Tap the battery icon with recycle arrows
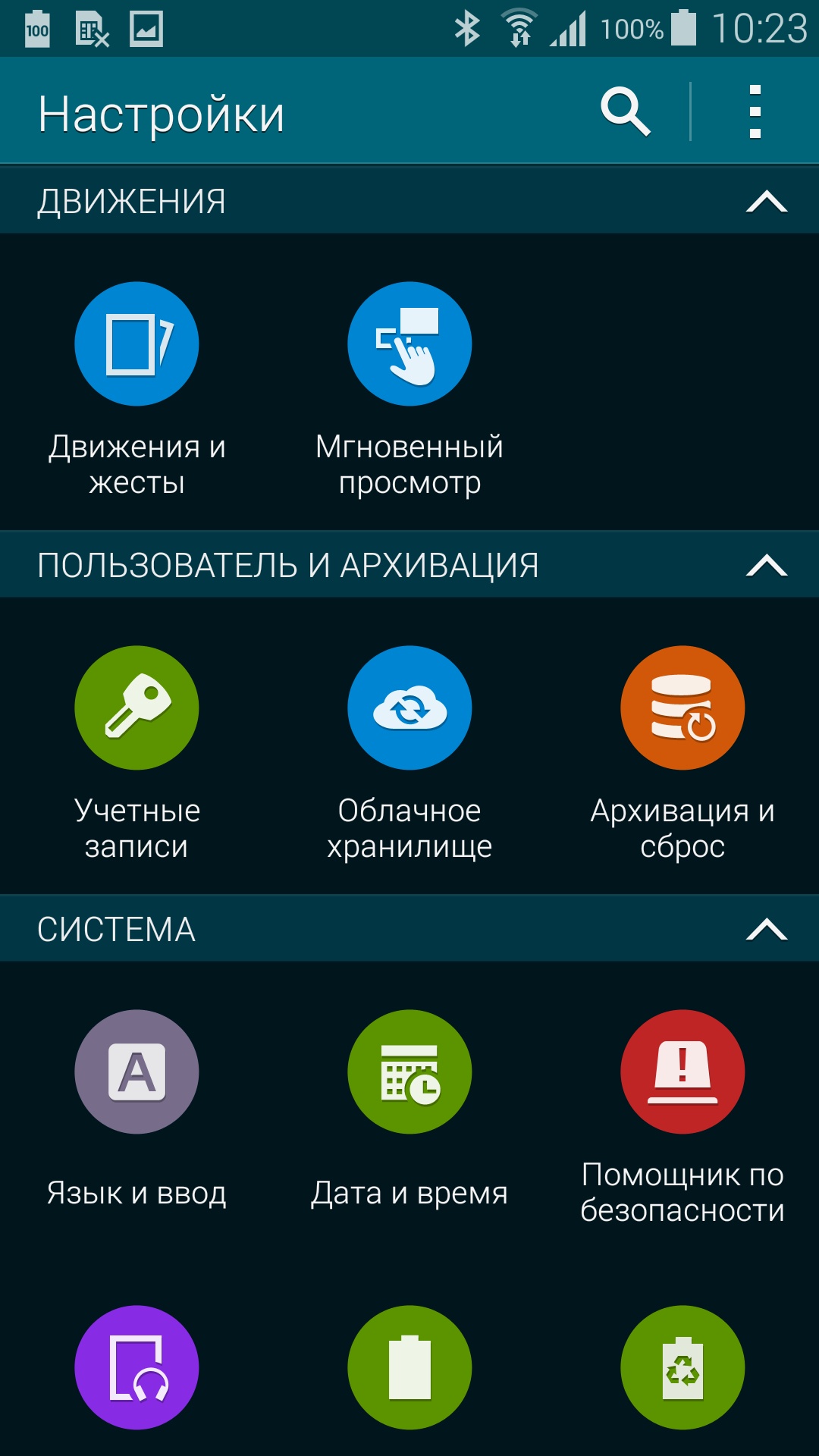819x1456 pixels. pos(682,1367)
